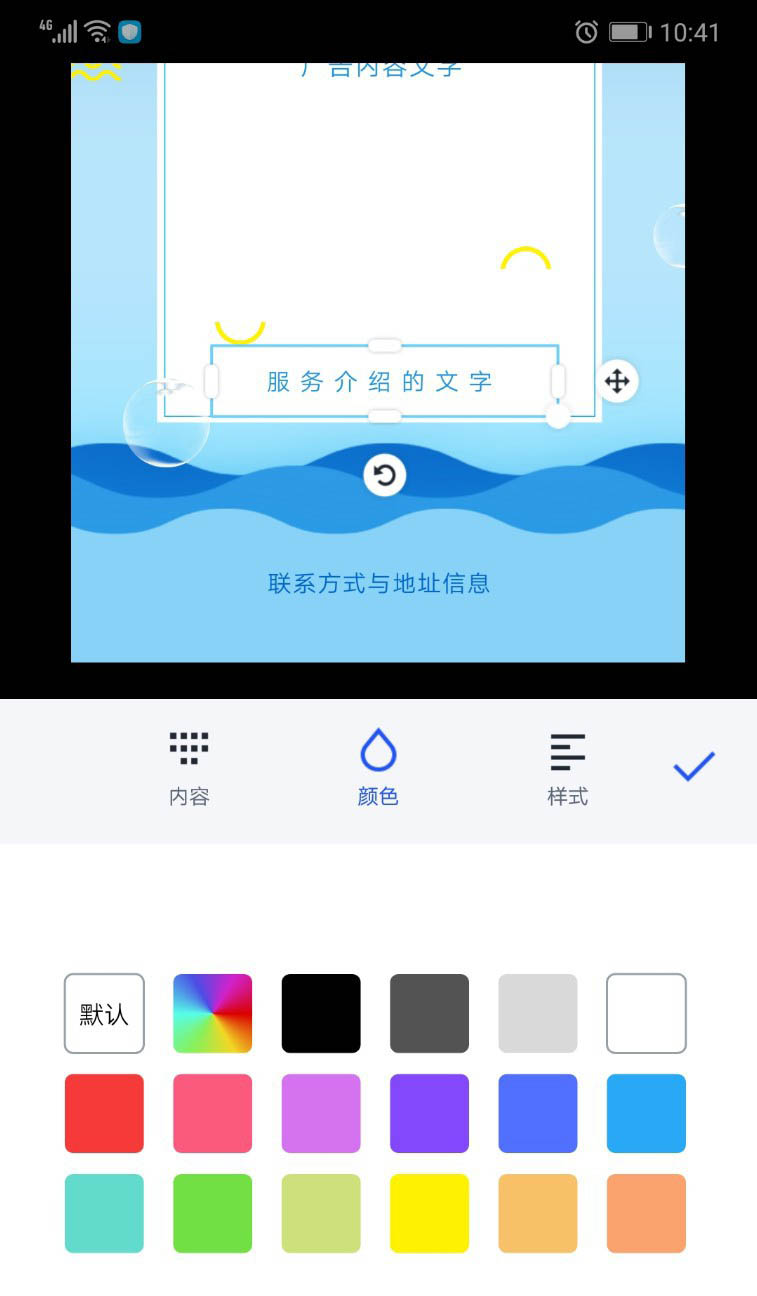
Task: Choose the pink color swatch
Action: tap(213, 1113)
